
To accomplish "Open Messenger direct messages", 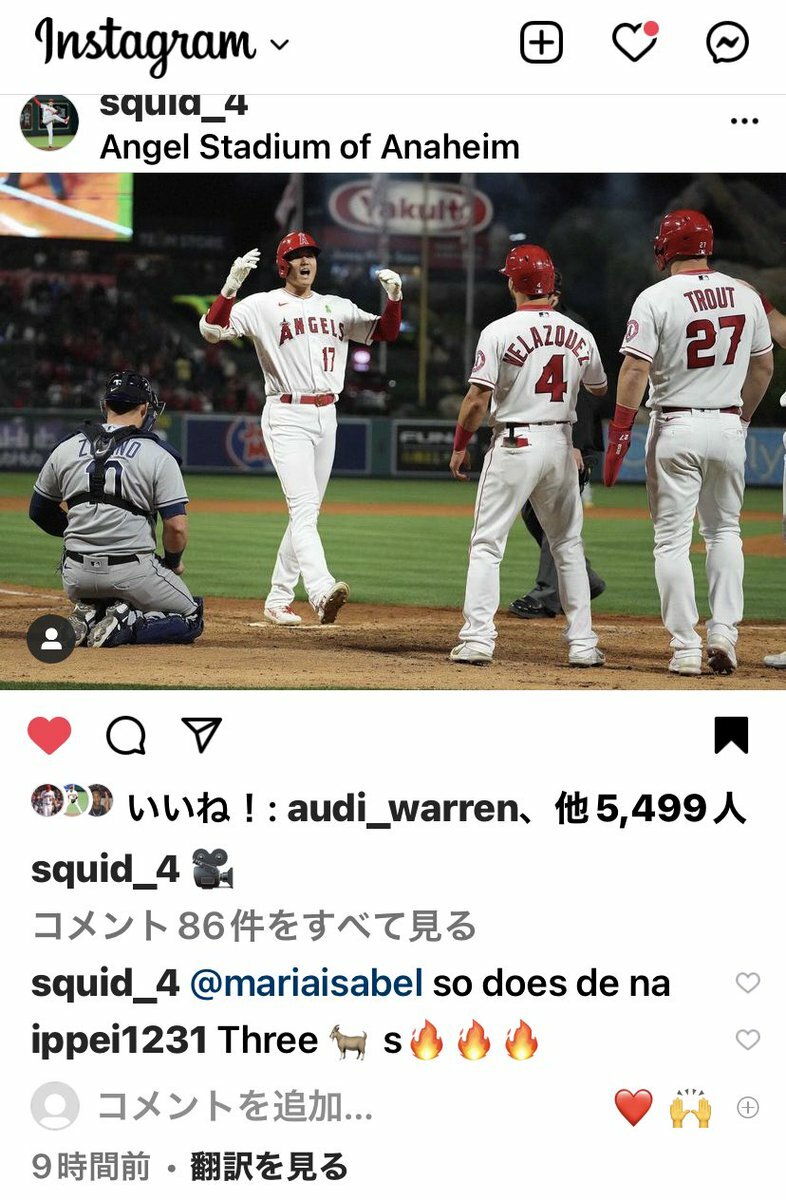I will 727,43.
